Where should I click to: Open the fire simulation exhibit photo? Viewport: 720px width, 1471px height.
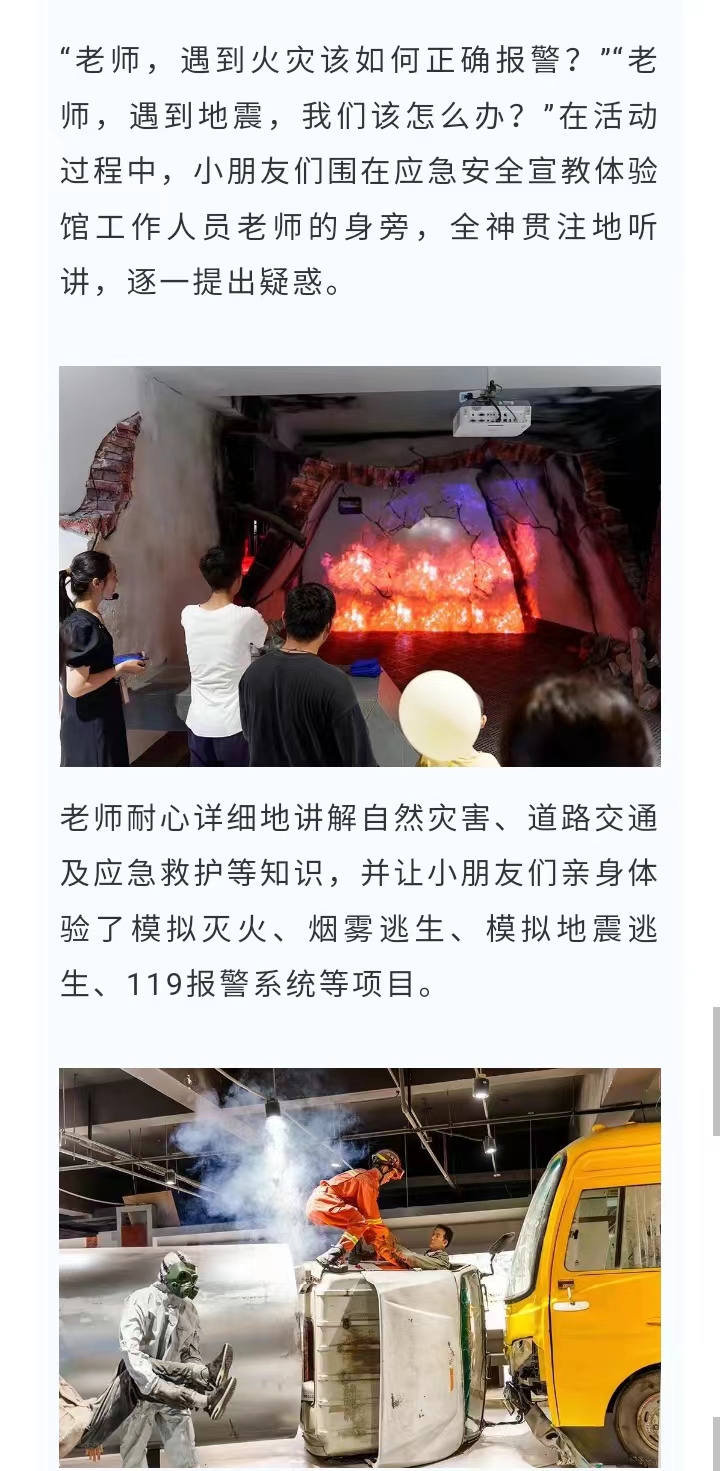pos(360,566)
